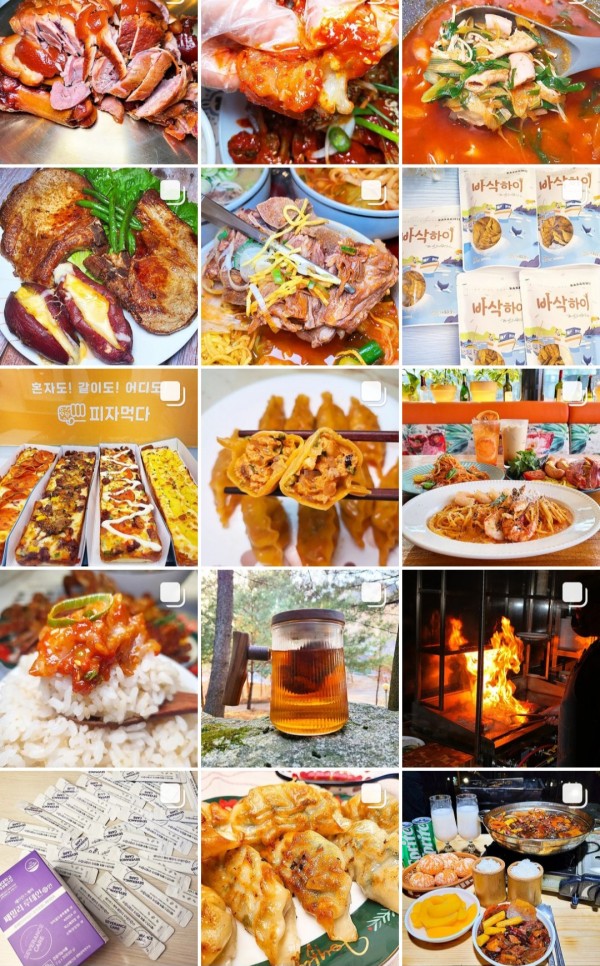
Task: View the flaming grill post
Action: point(501,669)
